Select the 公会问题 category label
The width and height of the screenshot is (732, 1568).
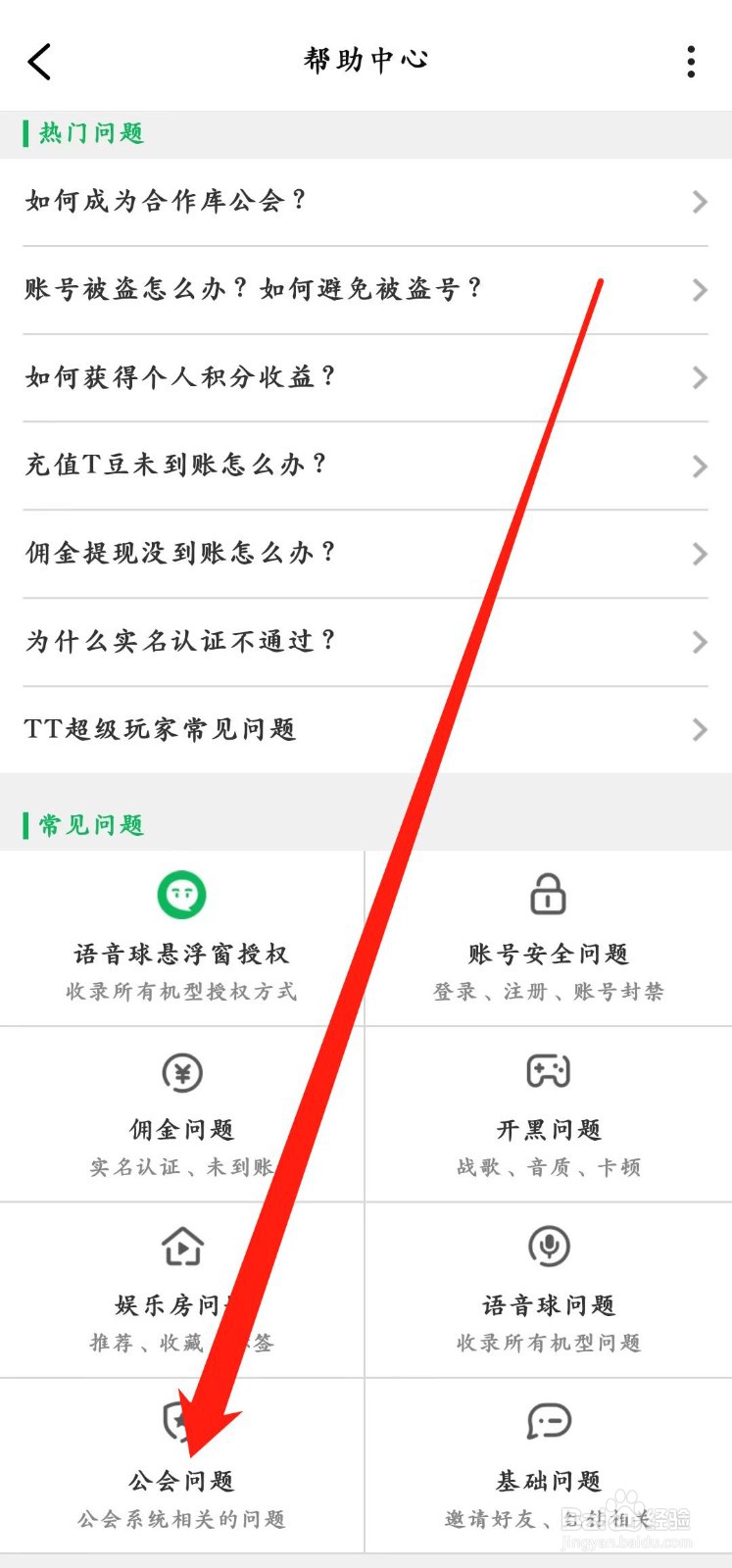tap(182, 1482)
